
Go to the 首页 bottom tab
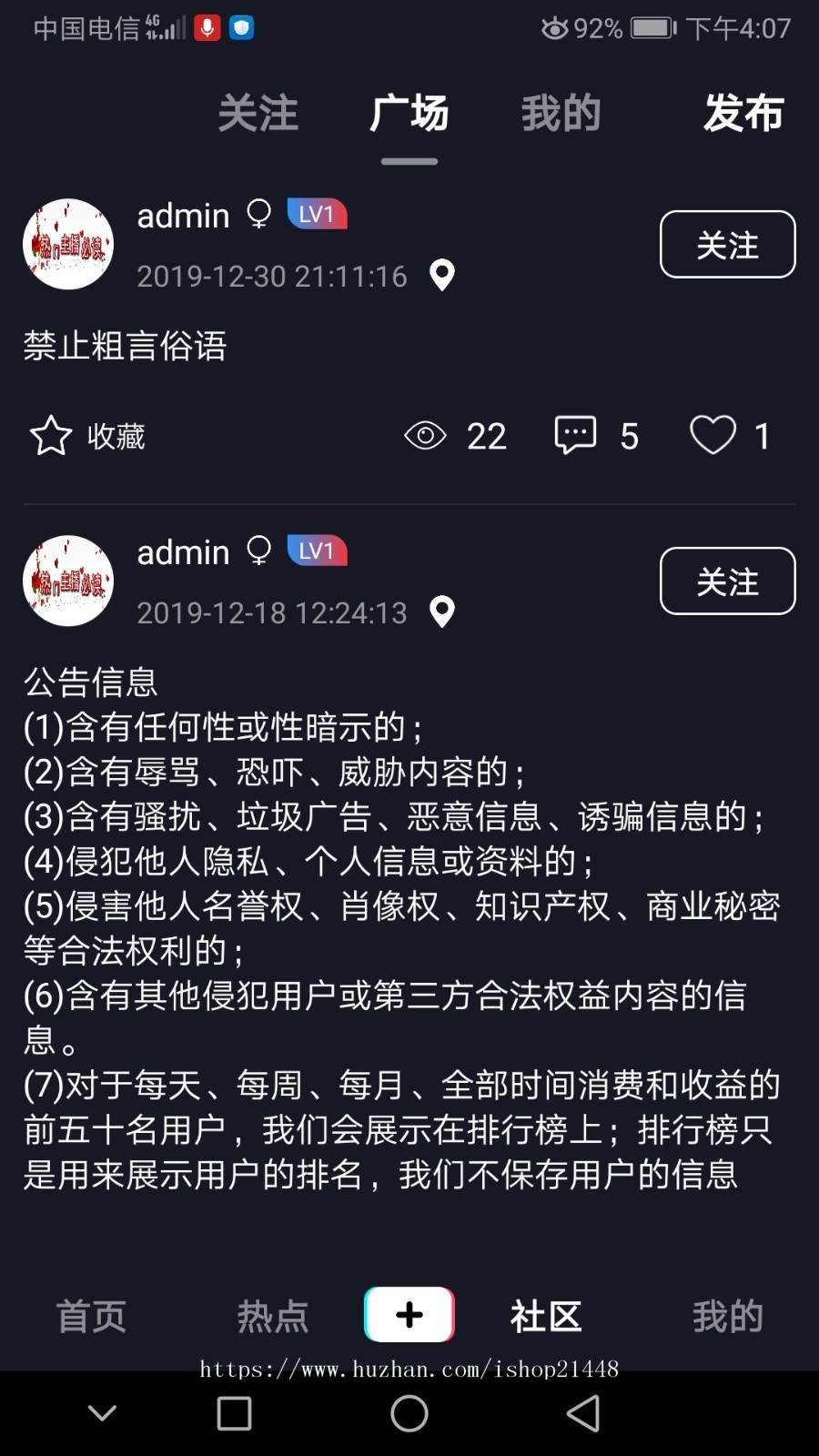point(91,1316)
